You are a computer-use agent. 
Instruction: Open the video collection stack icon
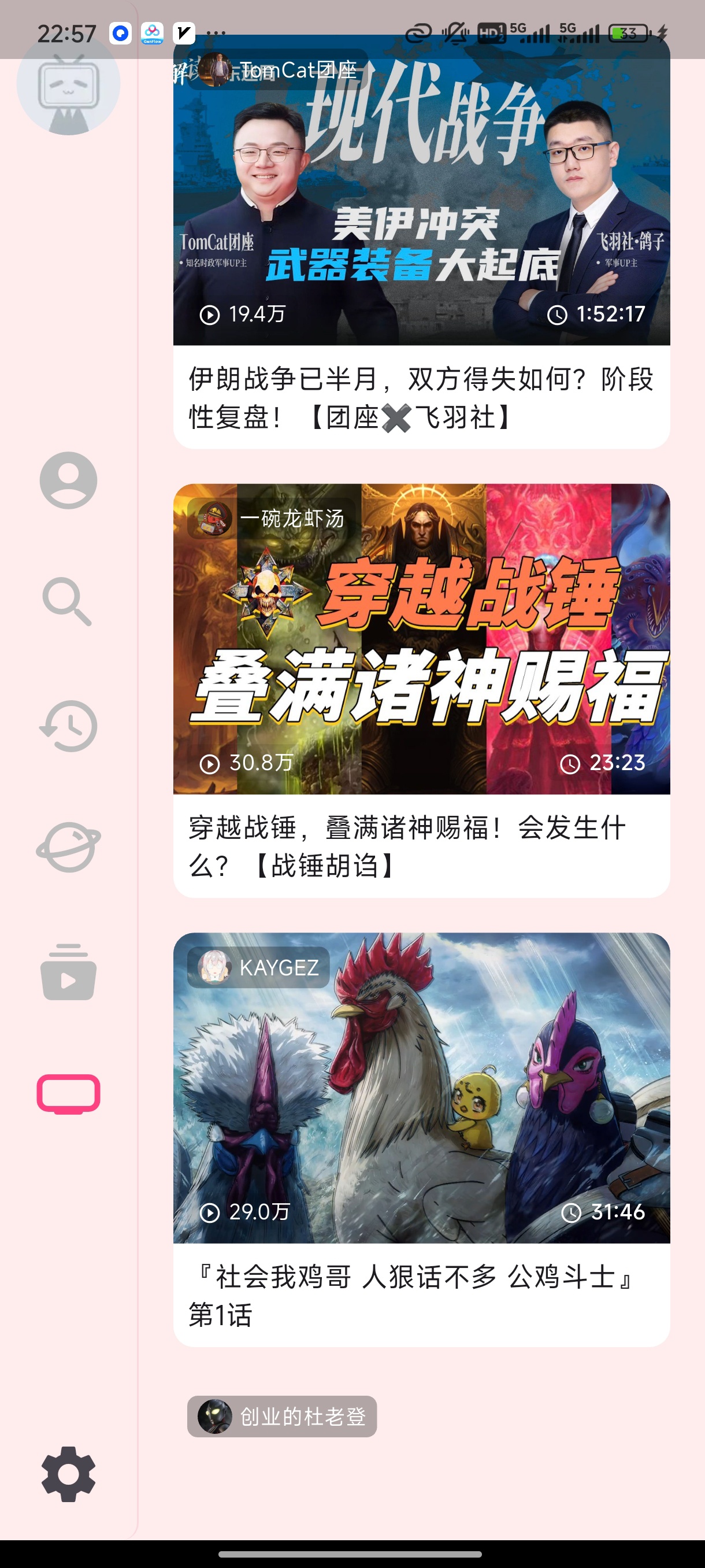pos(68,971)
